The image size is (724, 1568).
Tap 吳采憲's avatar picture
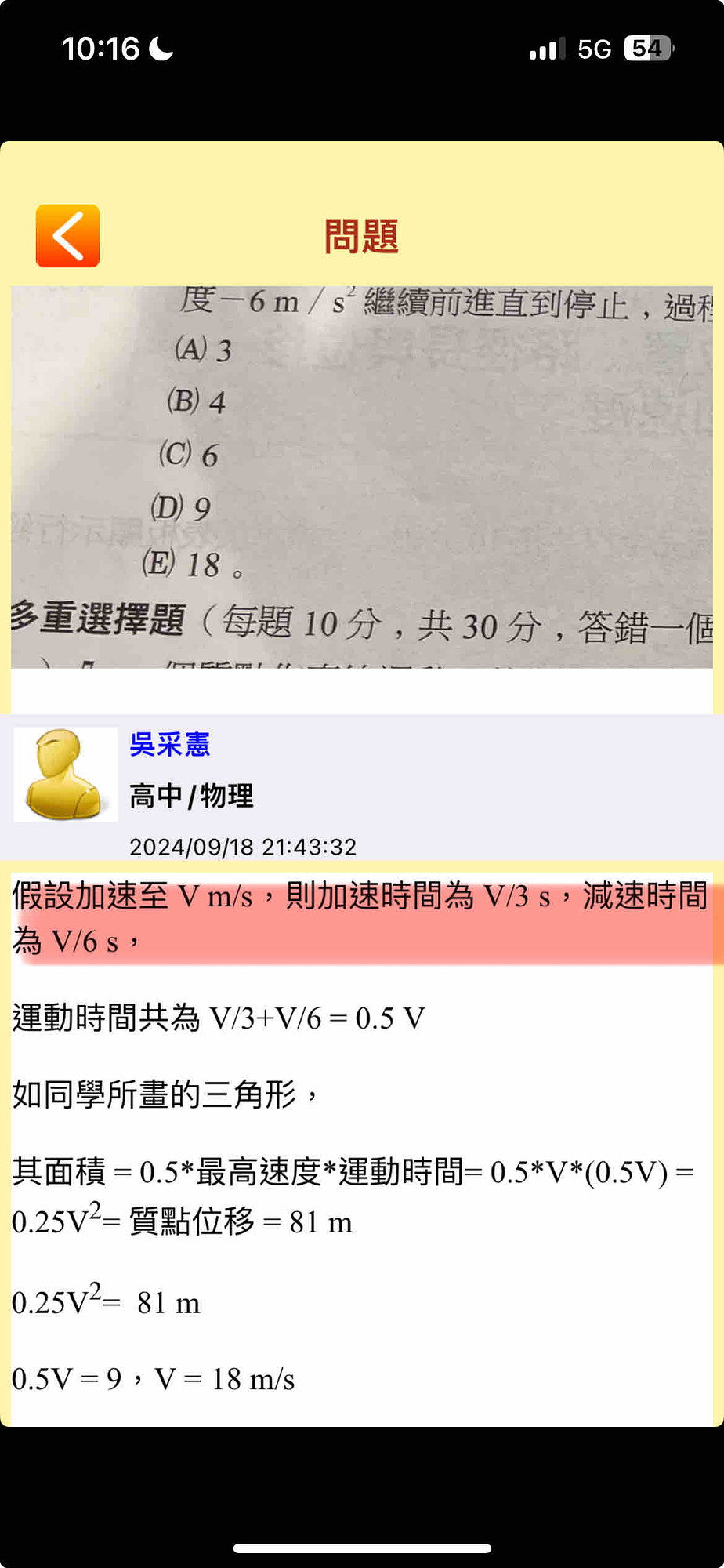(x=65, y=774)
